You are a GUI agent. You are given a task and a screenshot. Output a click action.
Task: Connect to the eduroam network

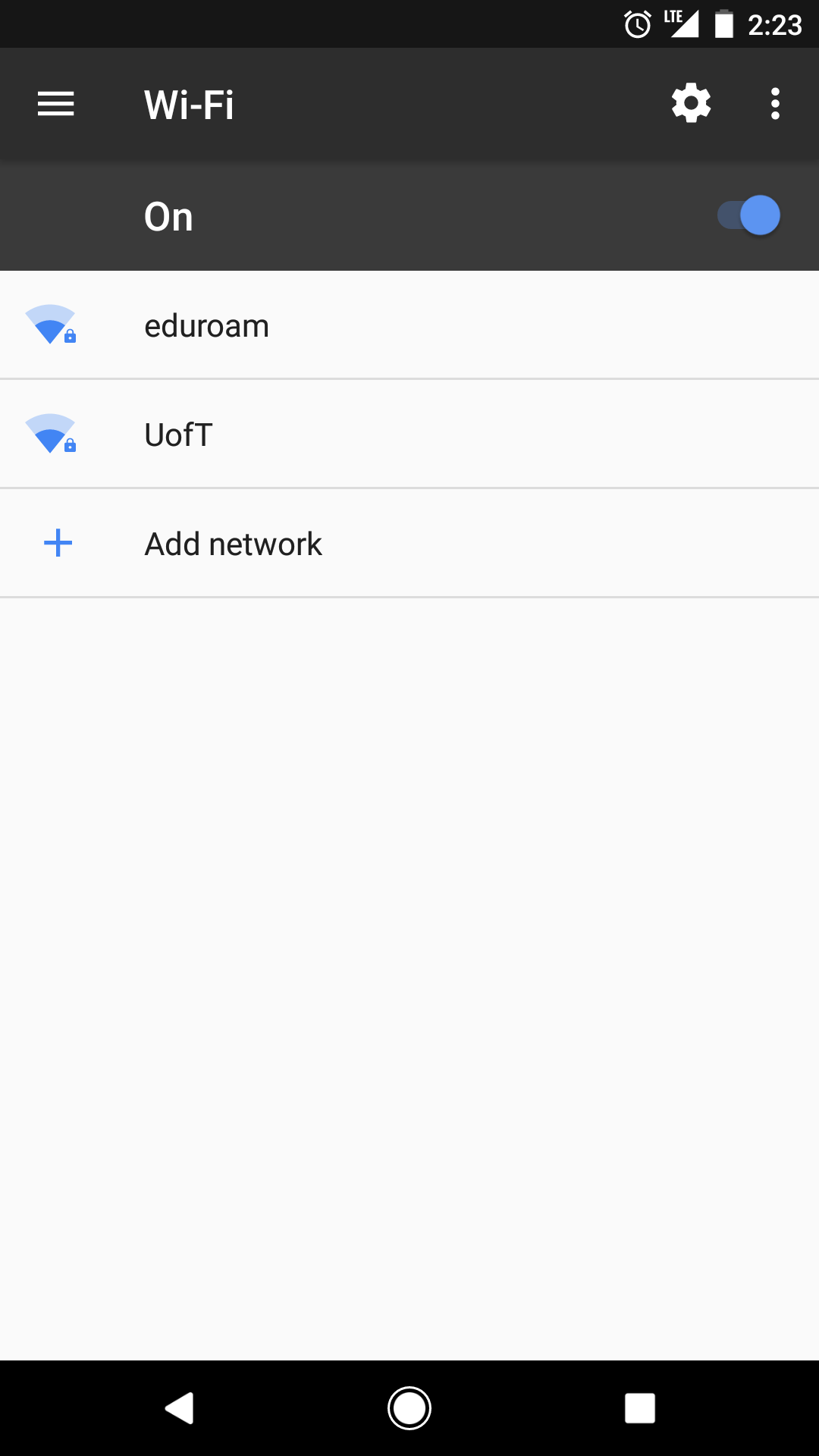(409, 325)
